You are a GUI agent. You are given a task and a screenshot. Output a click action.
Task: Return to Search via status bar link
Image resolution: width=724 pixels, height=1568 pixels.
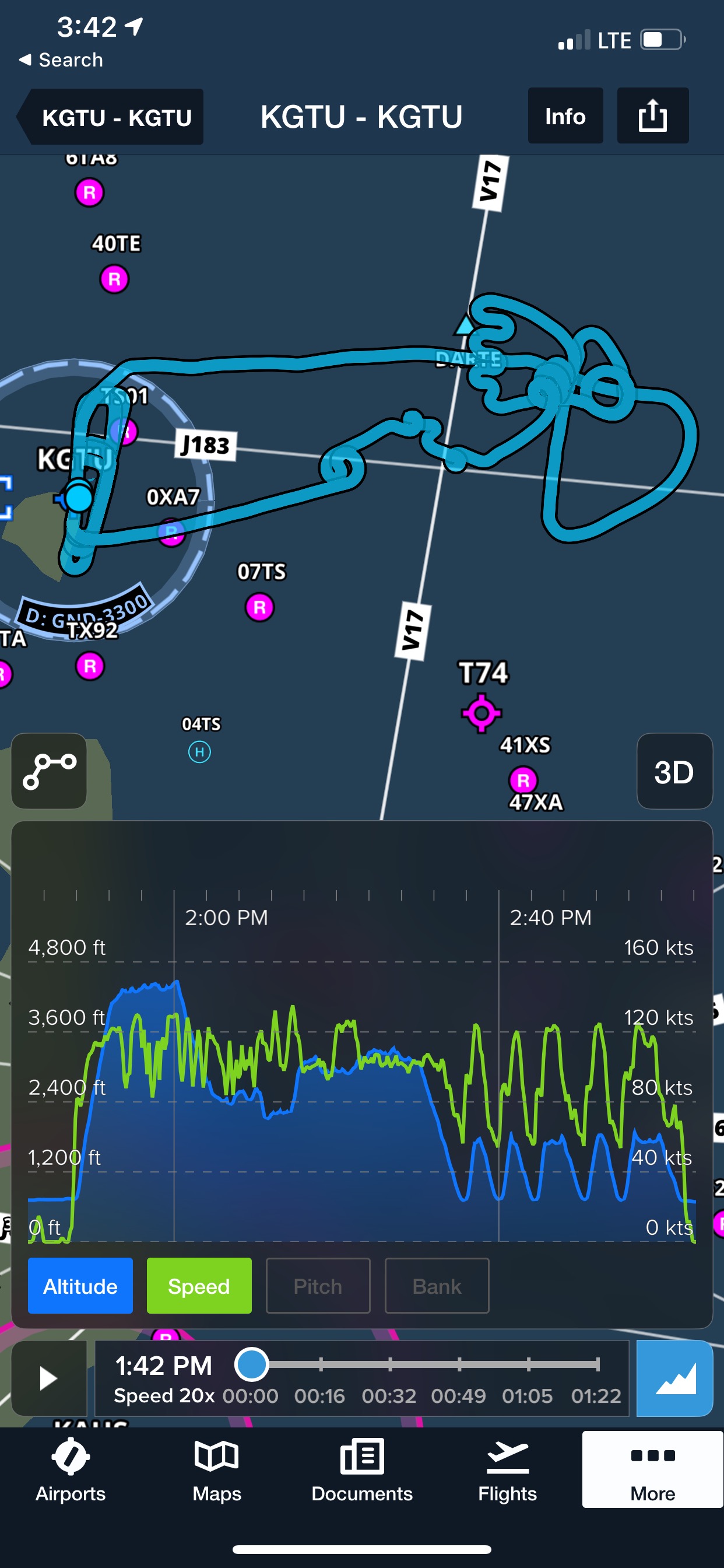(61, 60)
